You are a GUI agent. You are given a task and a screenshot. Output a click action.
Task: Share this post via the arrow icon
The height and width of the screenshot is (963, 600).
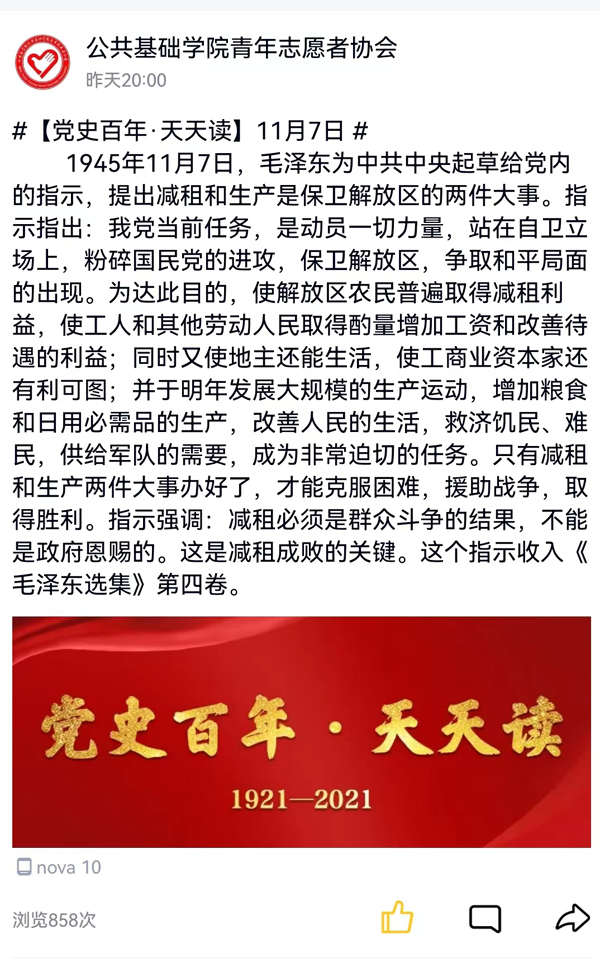coord(572,917)
